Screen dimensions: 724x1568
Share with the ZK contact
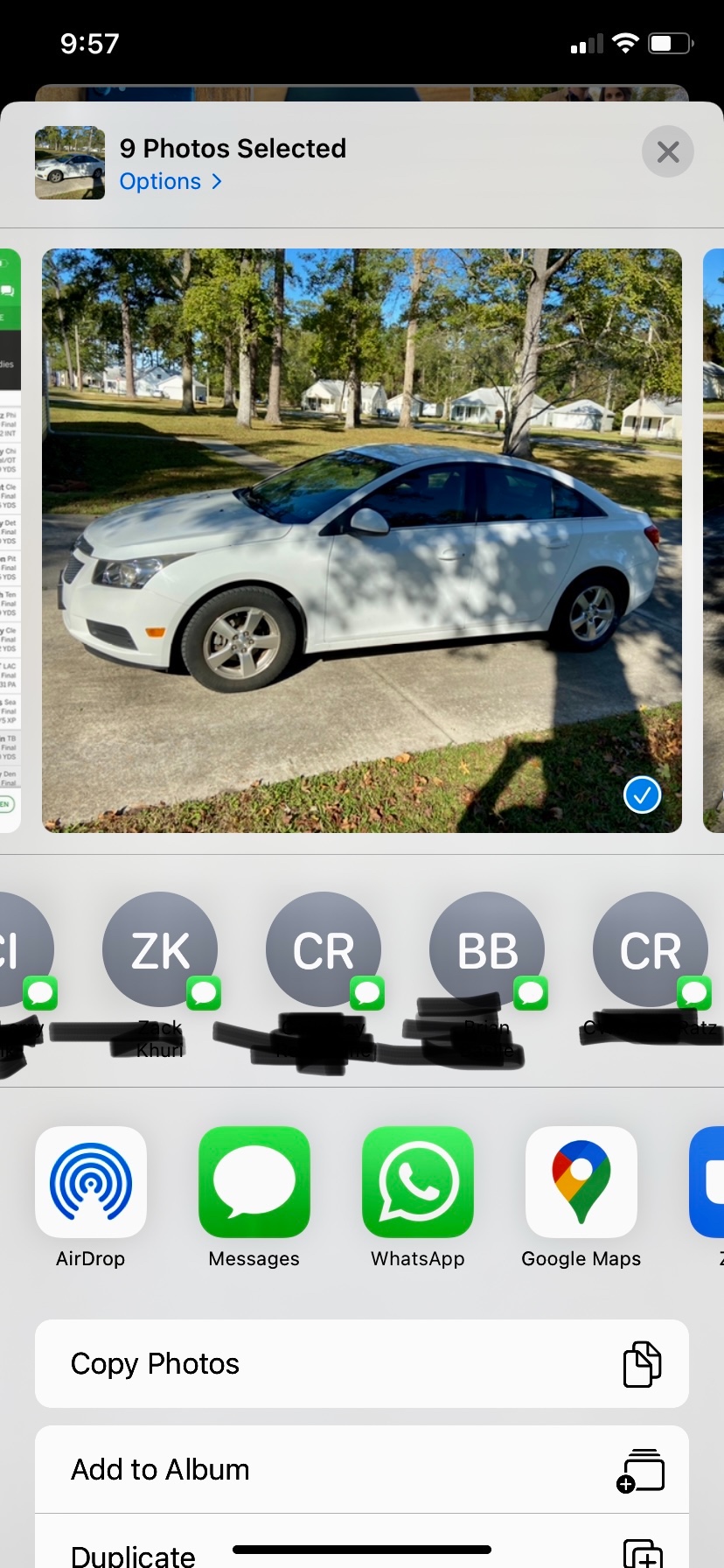(x=160, y=949)
